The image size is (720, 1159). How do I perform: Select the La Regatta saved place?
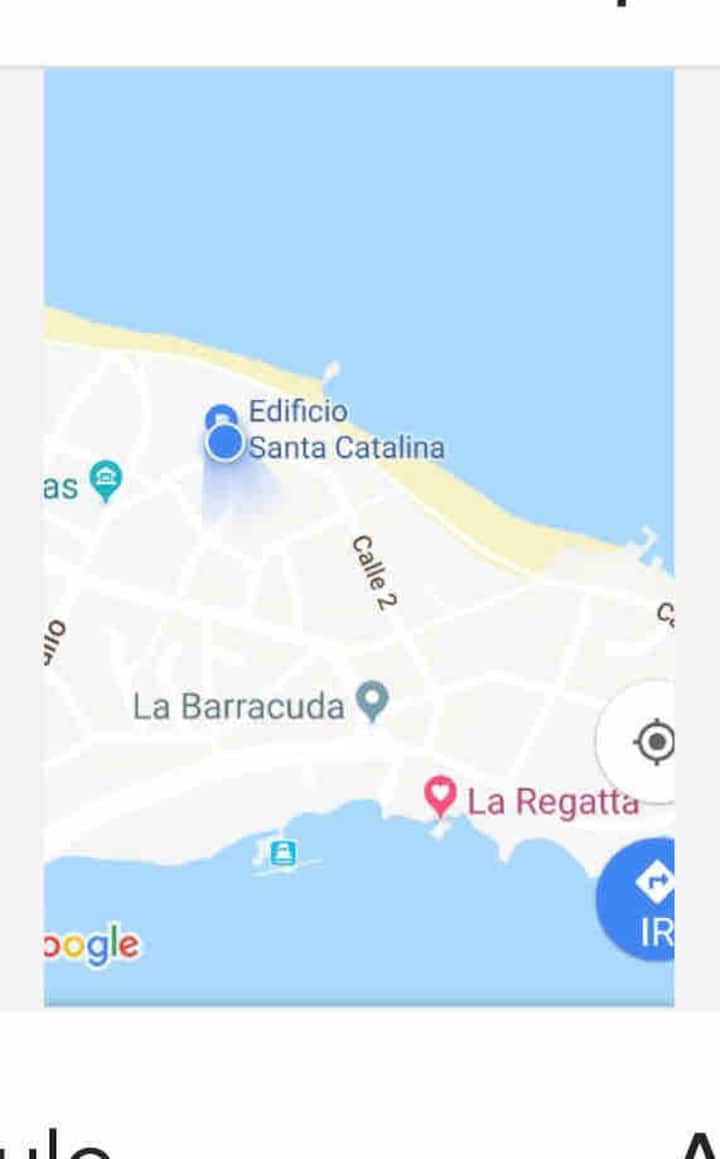(439, 797)
